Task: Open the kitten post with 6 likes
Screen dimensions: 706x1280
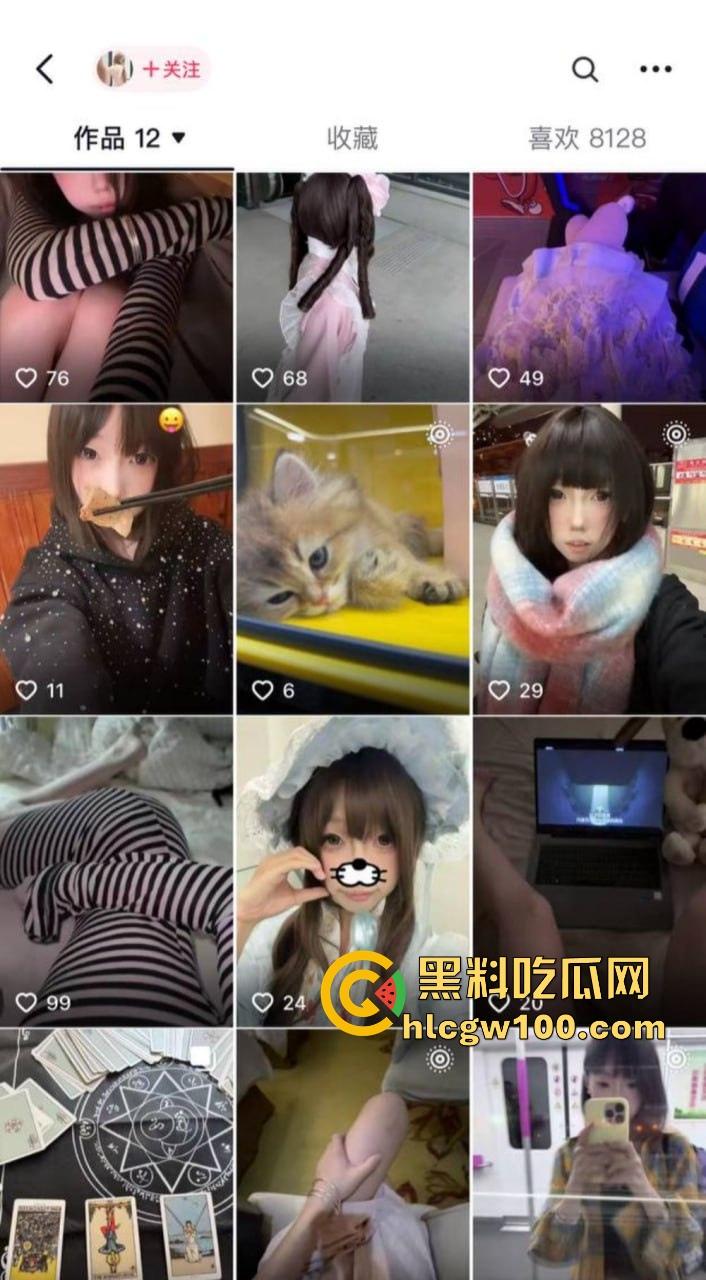Action: [352, 558]
